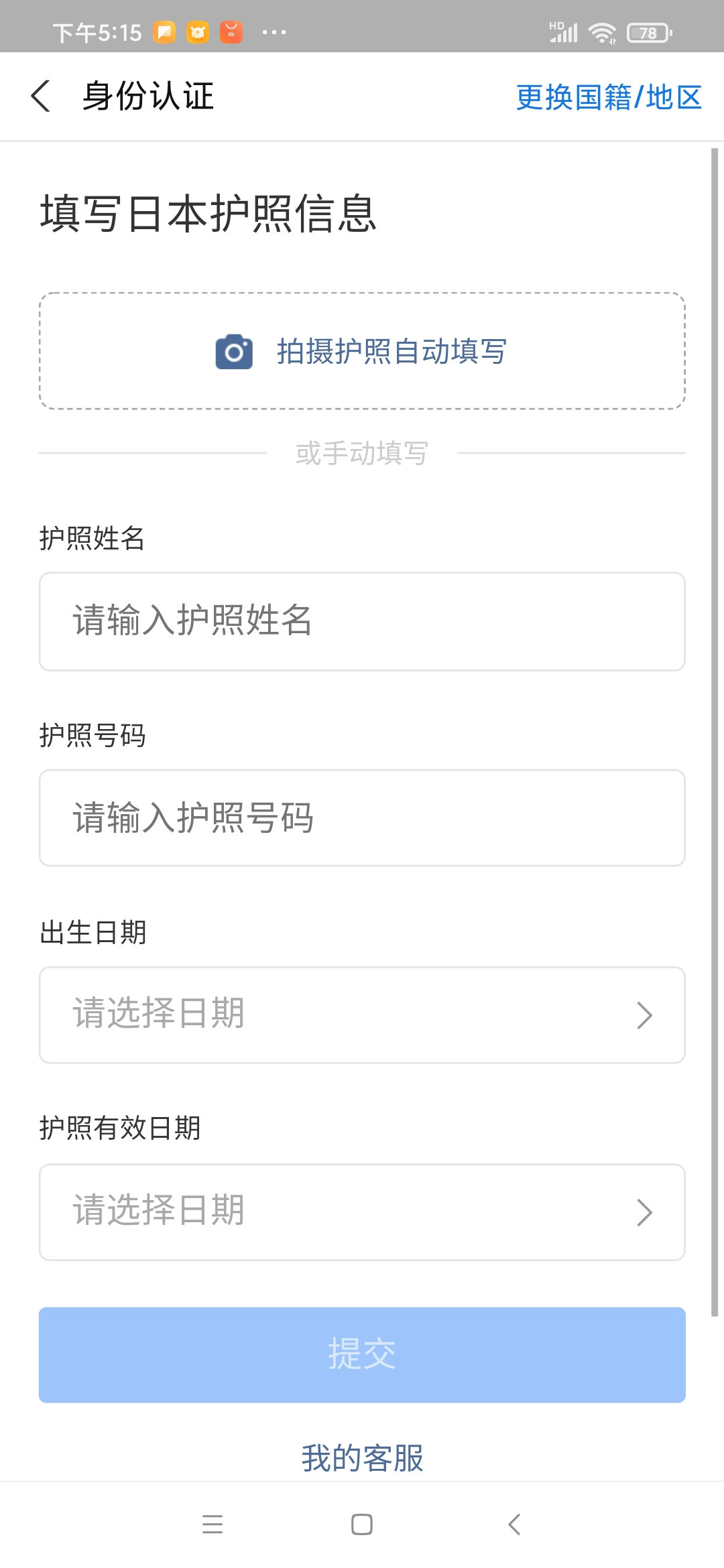
Task: Open the 我的客服 link
Action: pos(362,1458)
